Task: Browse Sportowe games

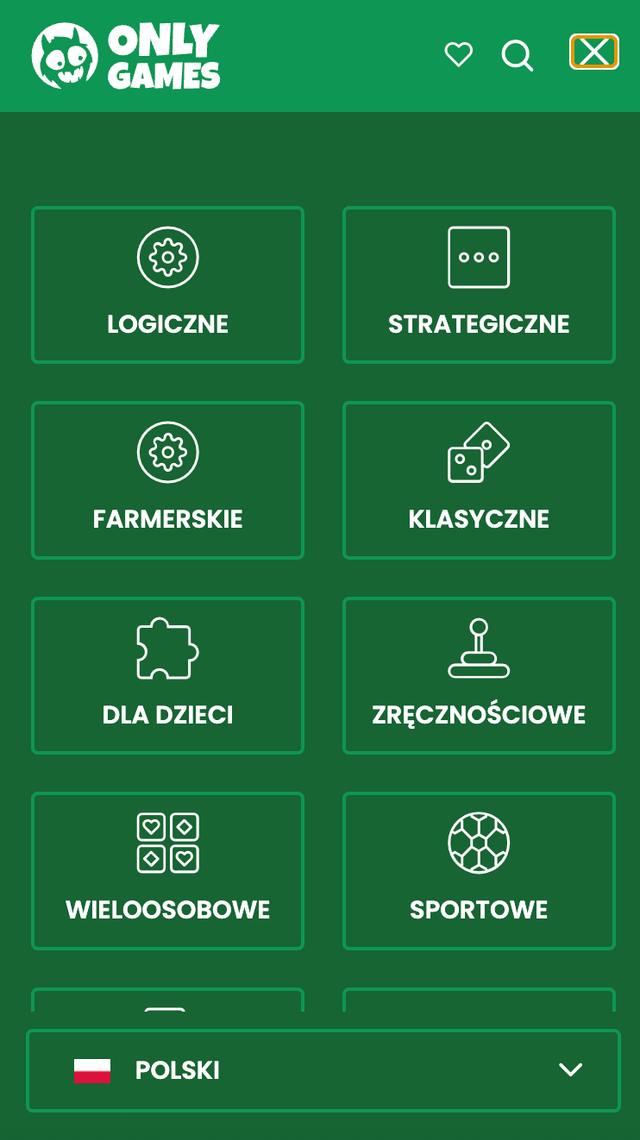Action: [479, 870]
